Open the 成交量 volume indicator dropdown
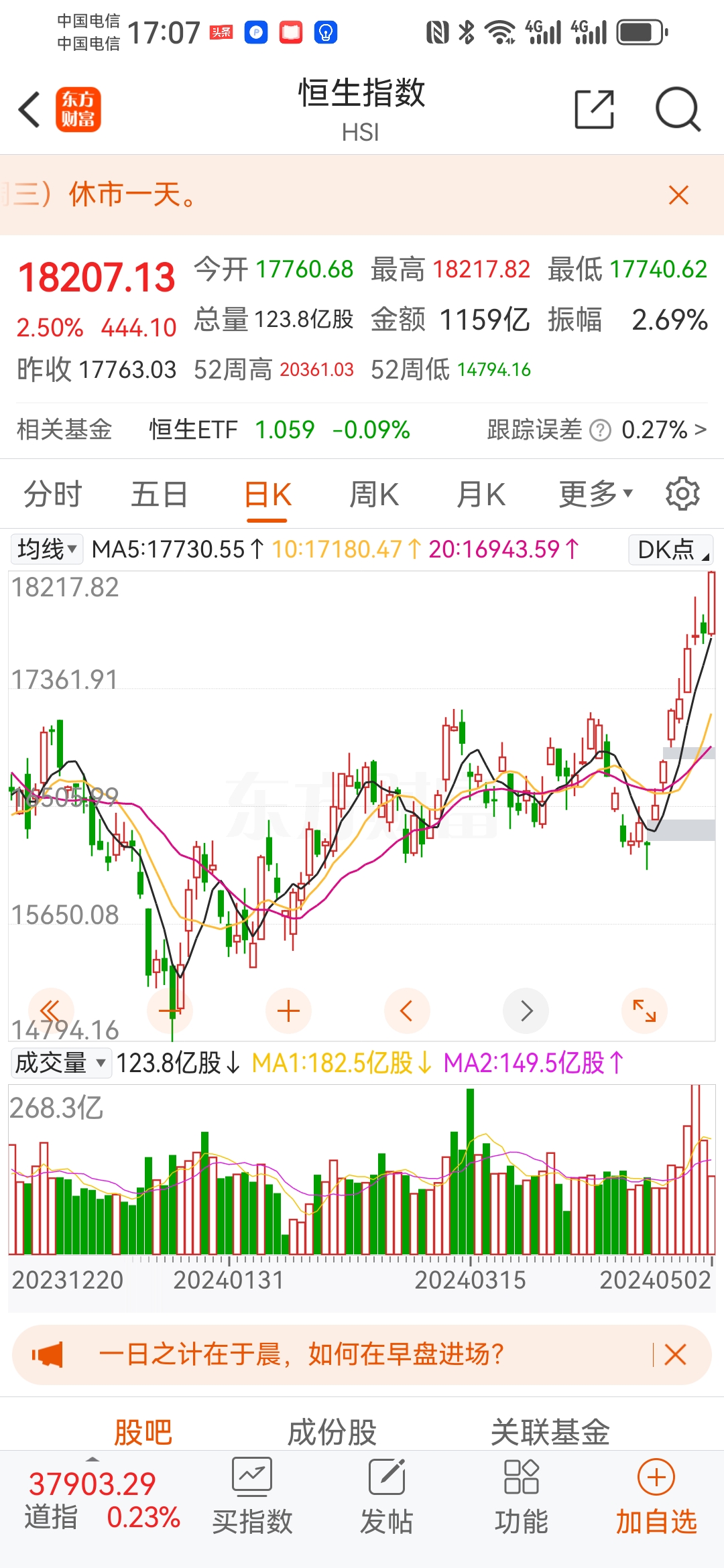This screenshot has width=724, height=1568. point(60,1063)
